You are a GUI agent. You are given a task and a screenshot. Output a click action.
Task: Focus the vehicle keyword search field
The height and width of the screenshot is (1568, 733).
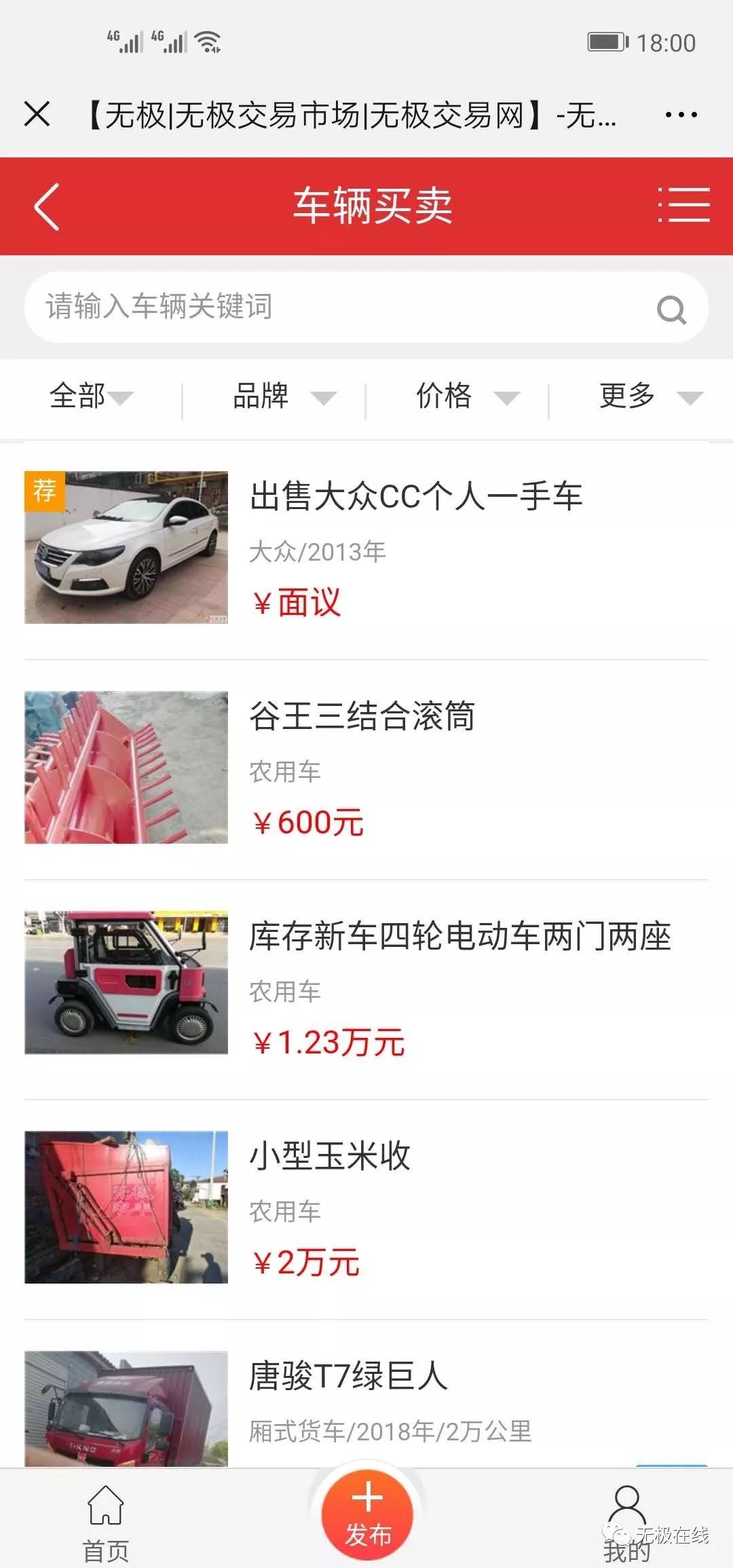pos(339,307)
